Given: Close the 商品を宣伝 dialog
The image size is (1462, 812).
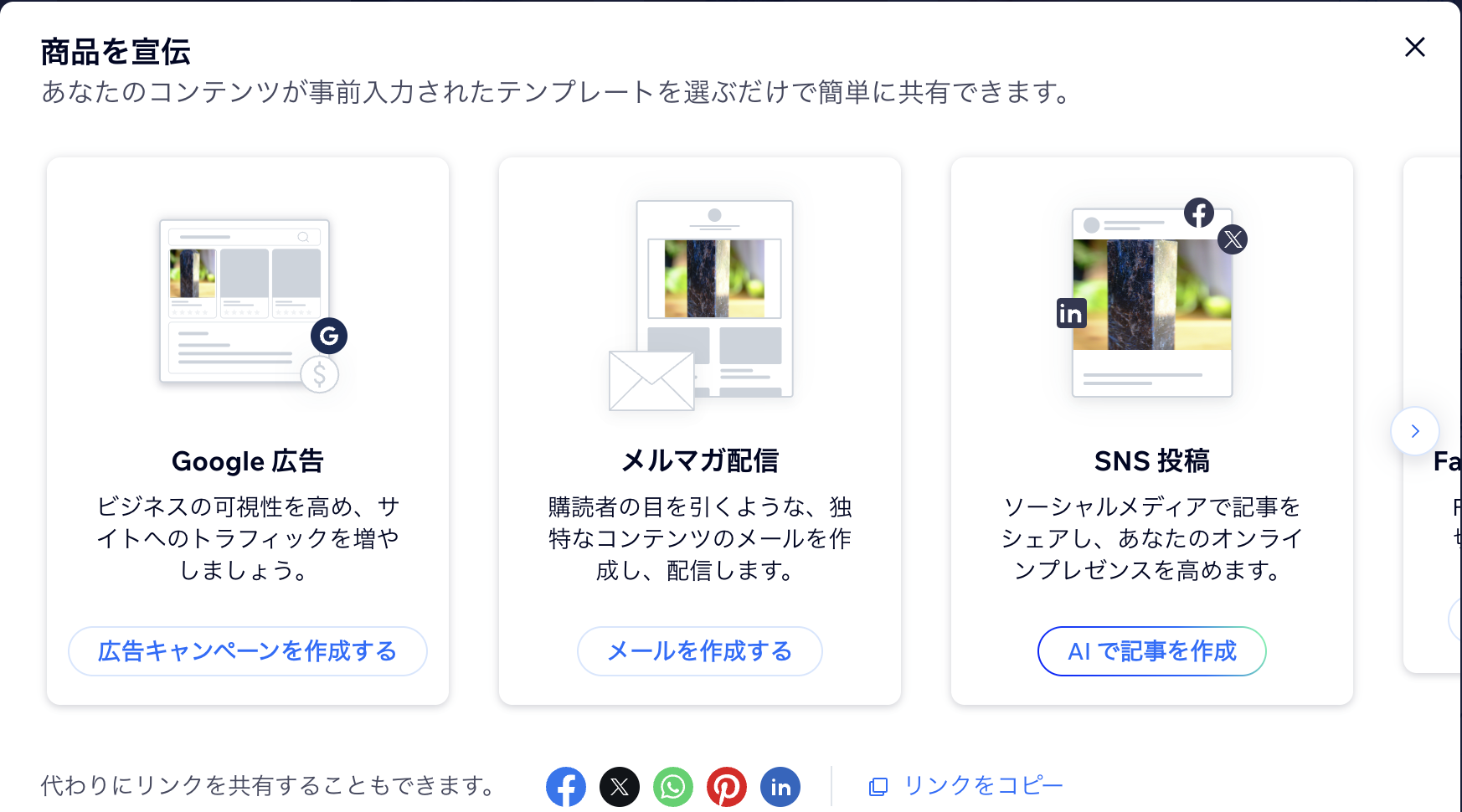Looking at the screenshot, I should tap(1414, 47).
